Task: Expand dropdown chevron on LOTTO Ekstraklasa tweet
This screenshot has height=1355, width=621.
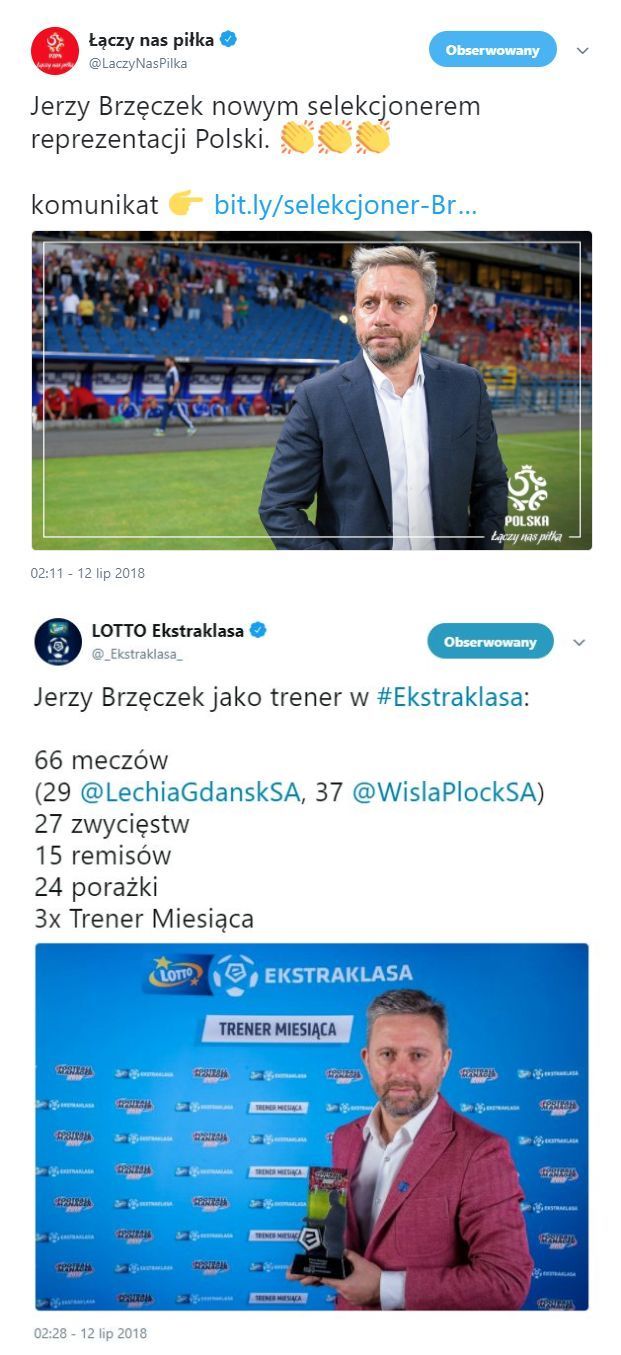Action: pos(579,642)
